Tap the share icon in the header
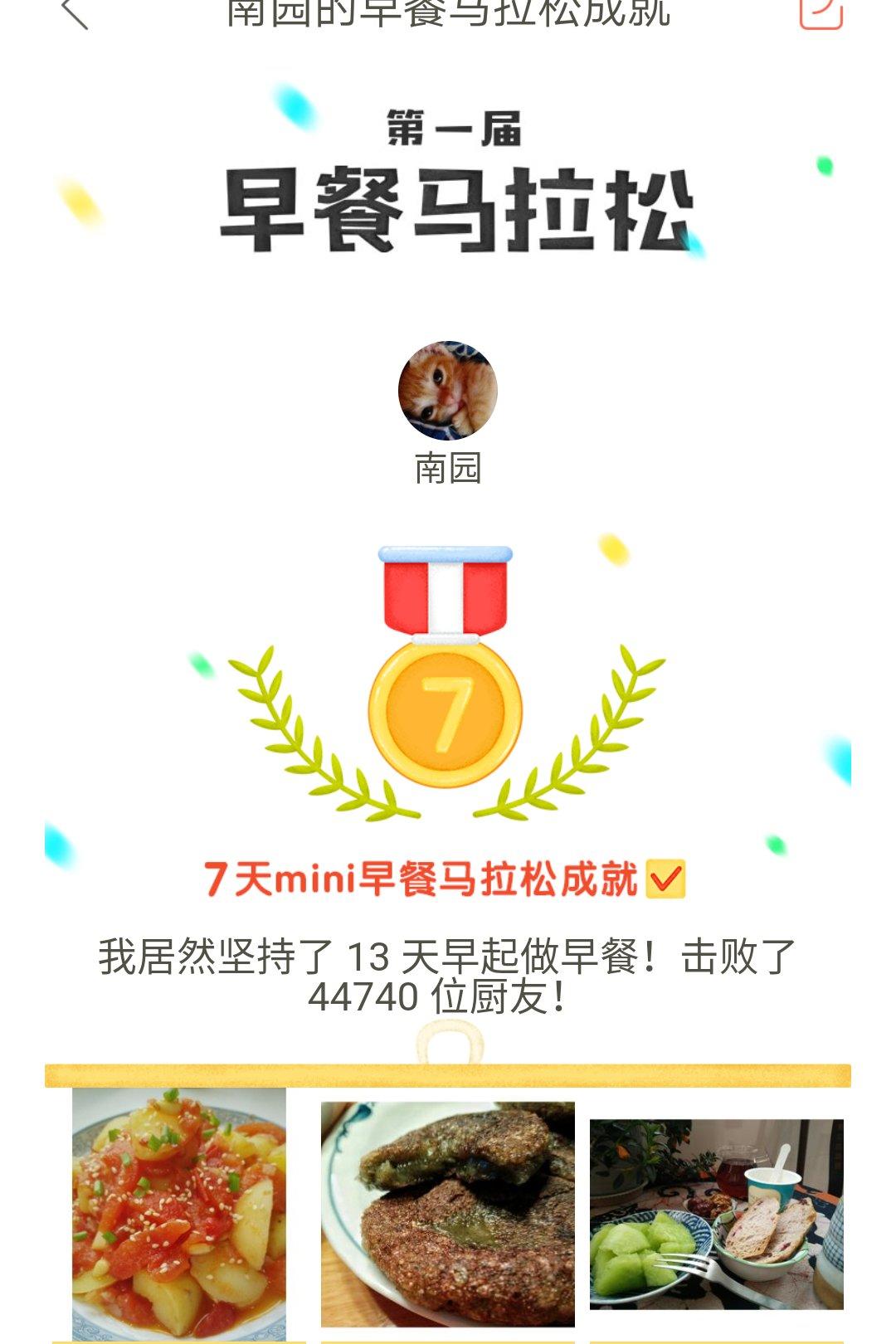 (x=821, y=12)
